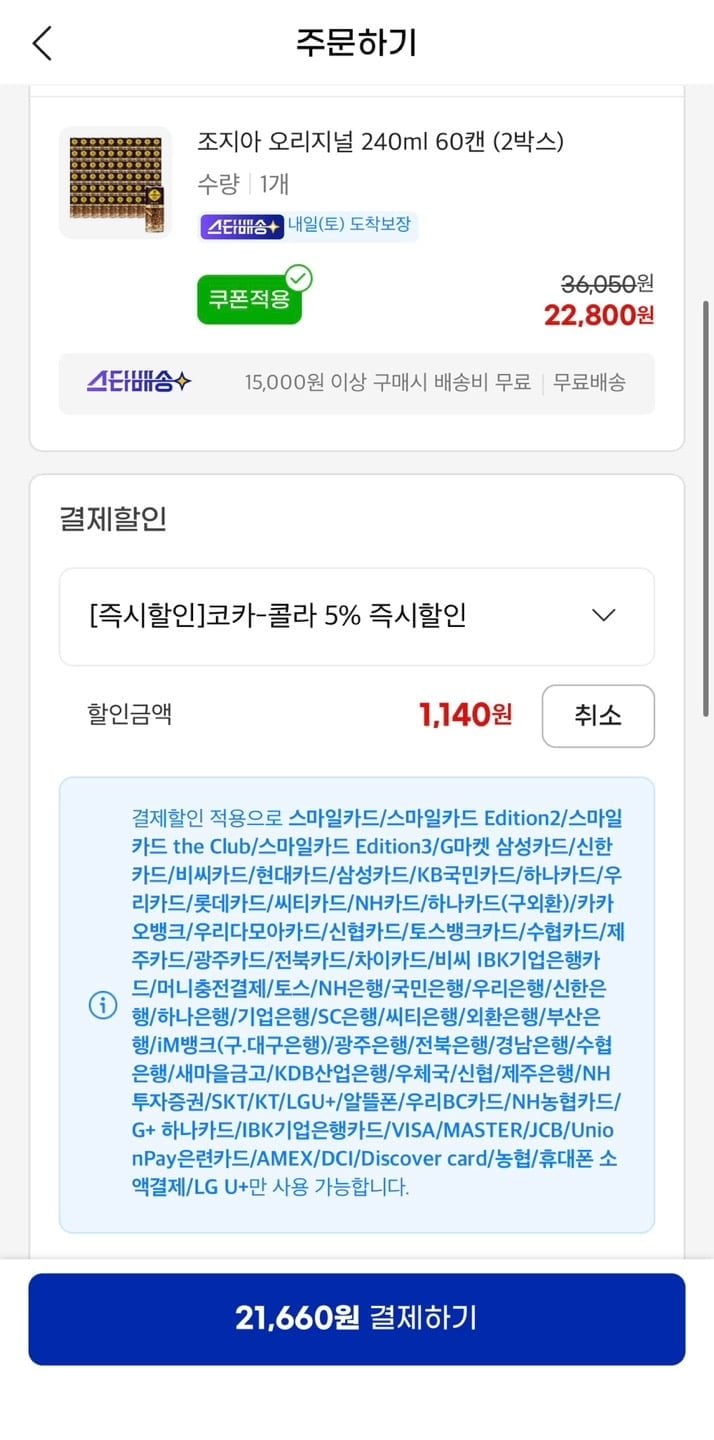Open the 조지아 오리지널 product thumbnail

(116, 182)
